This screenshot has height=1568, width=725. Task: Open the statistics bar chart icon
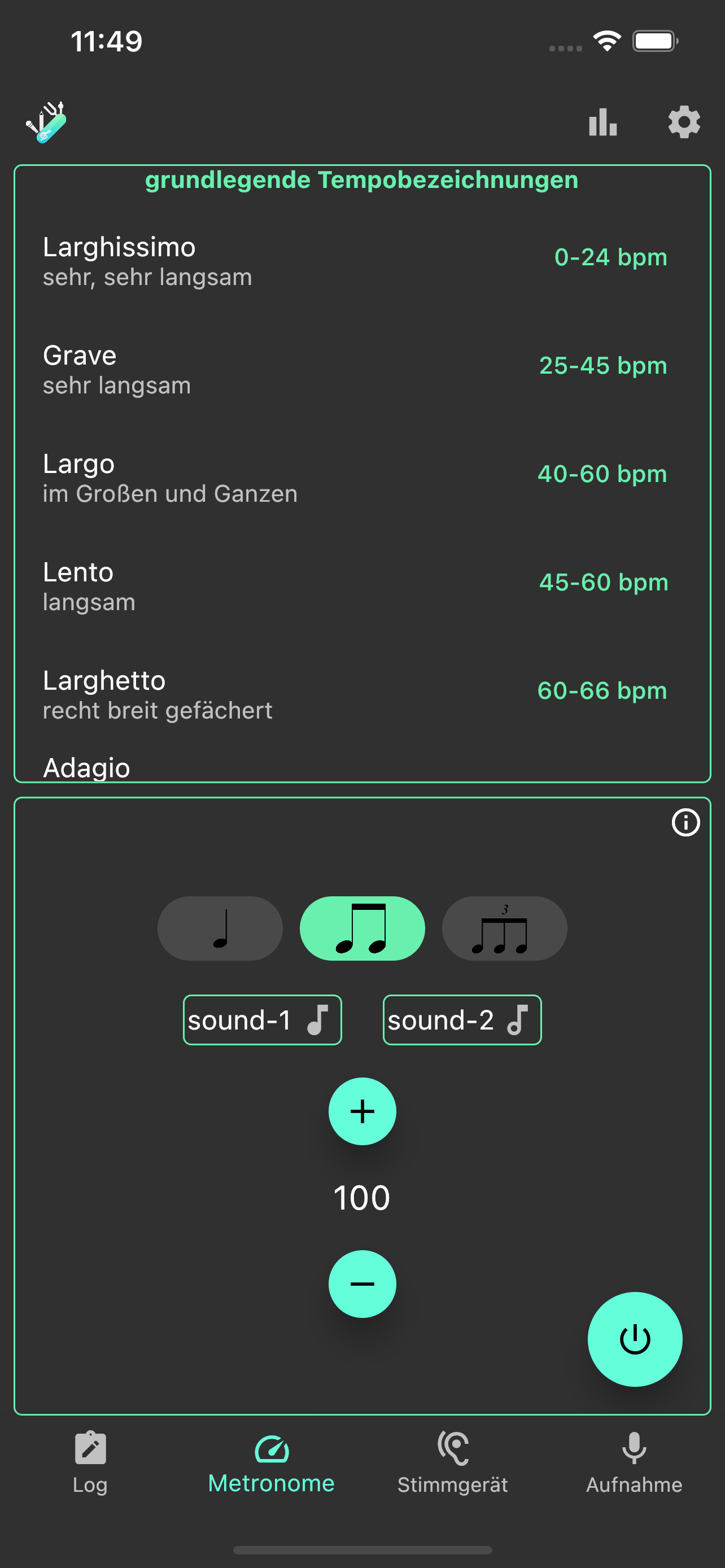tap(602, 122)
